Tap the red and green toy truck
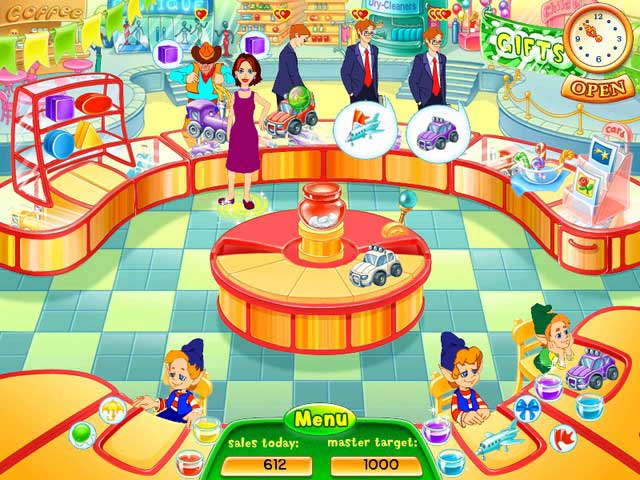Image resolution: width=640 pixels, height=480 pixels. (x=292, y=112)
